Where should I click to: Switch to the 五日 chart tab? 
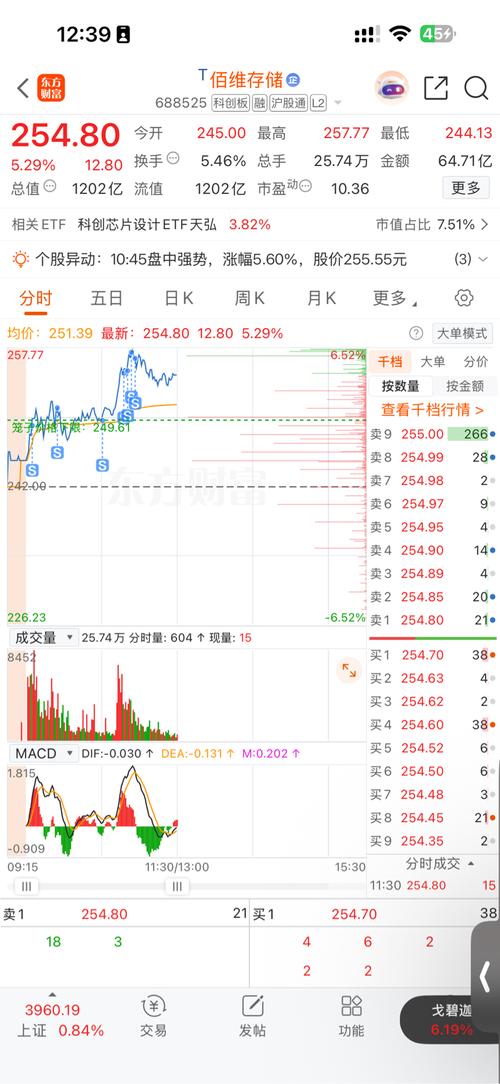coord(107,298)
